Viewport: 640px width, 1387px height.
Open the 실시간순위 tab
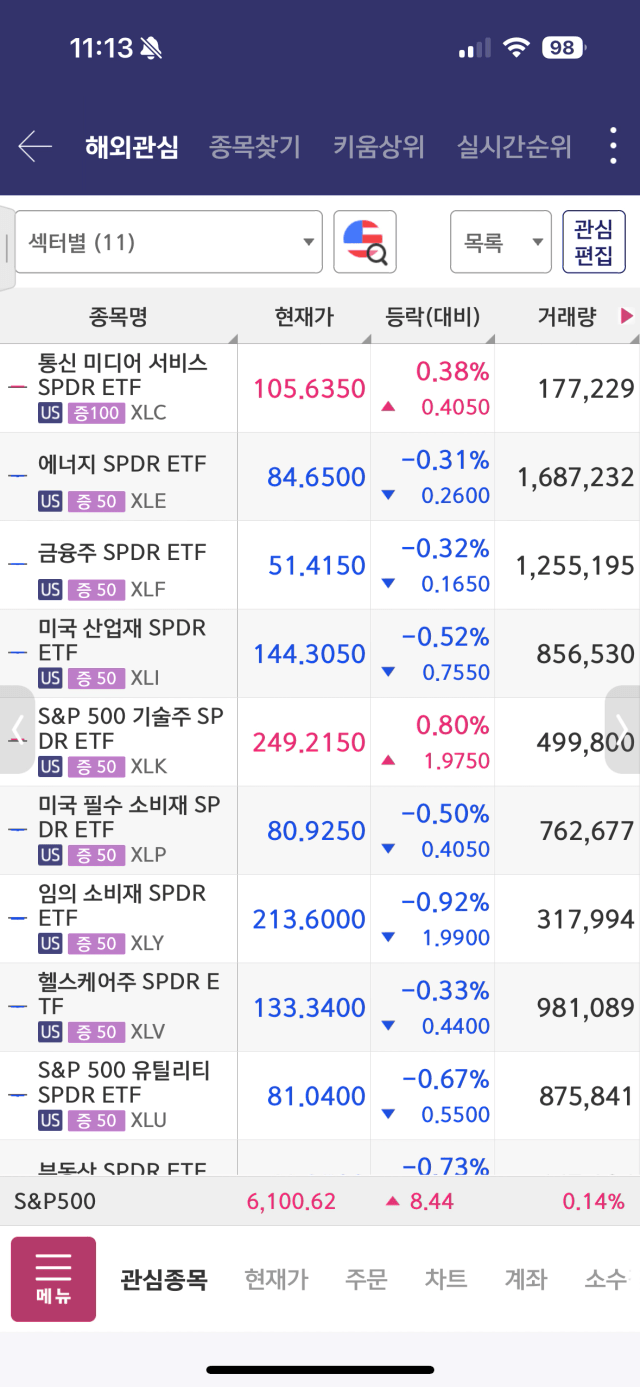pos(514,147)
